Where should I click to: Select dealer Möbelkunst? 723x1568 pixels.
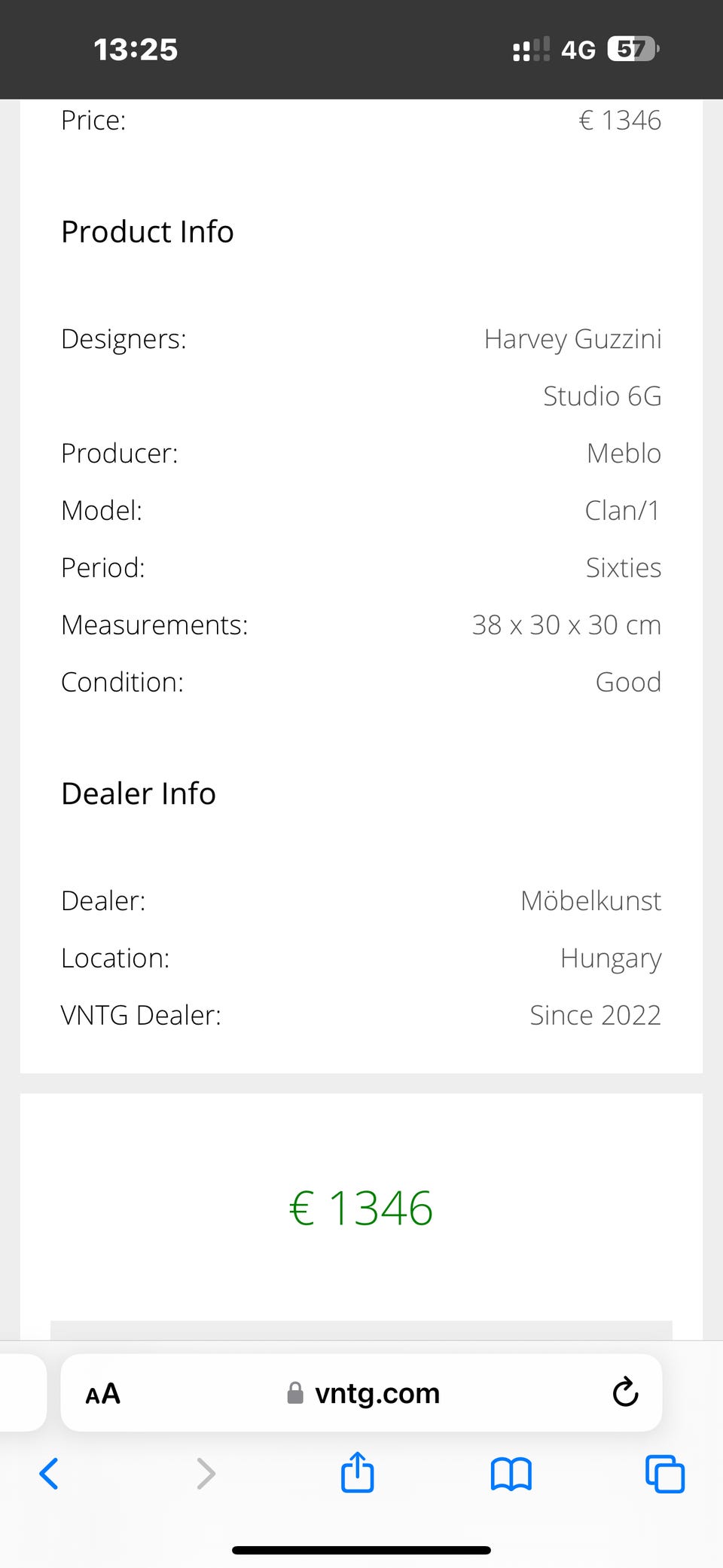(590, 900)
